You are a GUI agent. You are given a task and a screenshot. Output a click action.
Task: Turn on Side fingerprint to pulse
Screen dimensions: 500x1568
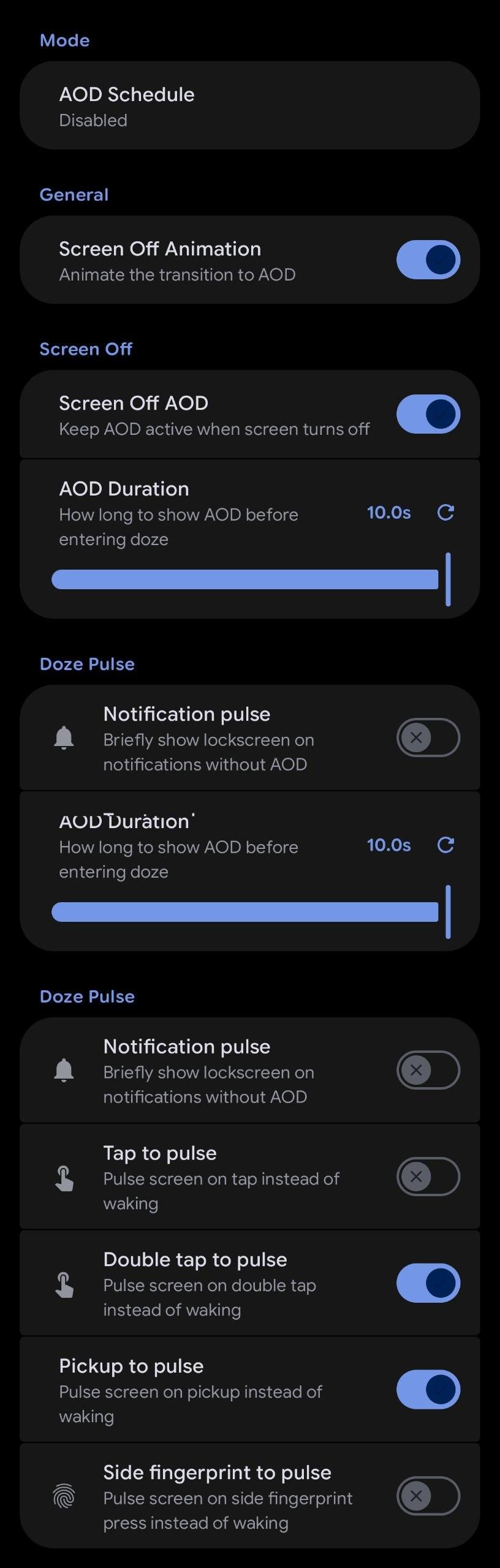coord(428,1496)
